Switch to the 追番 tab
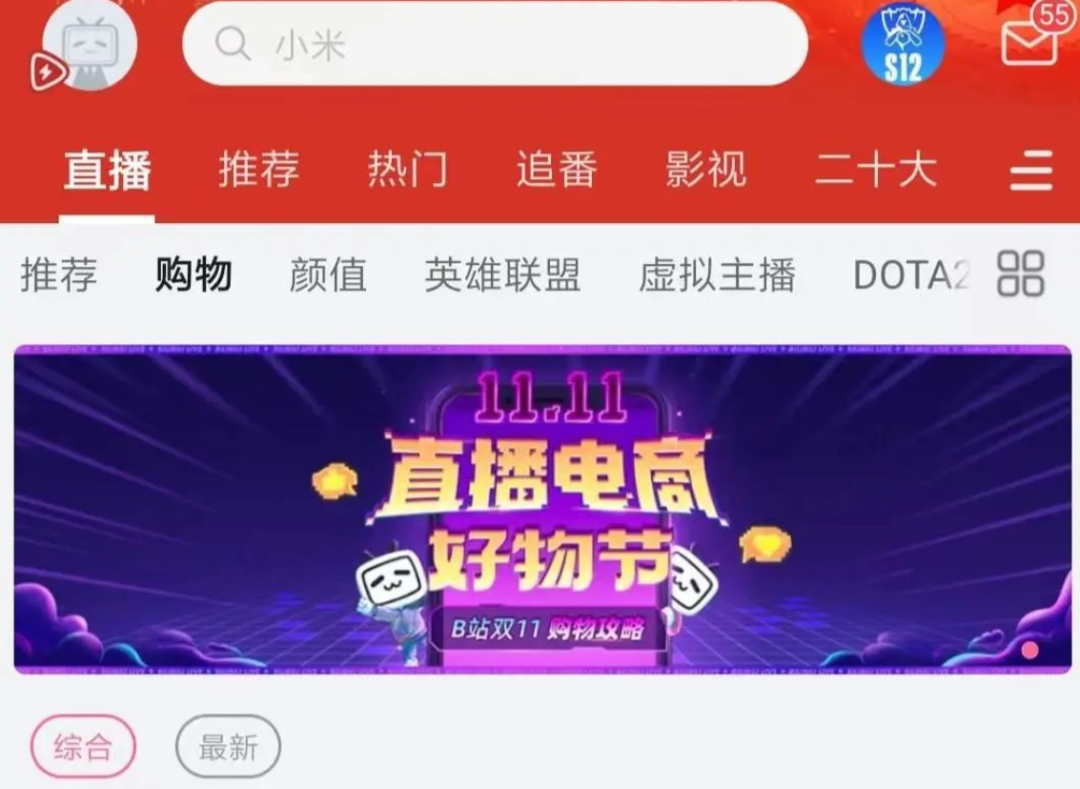The image size is (1080, 789). (557, 170)
